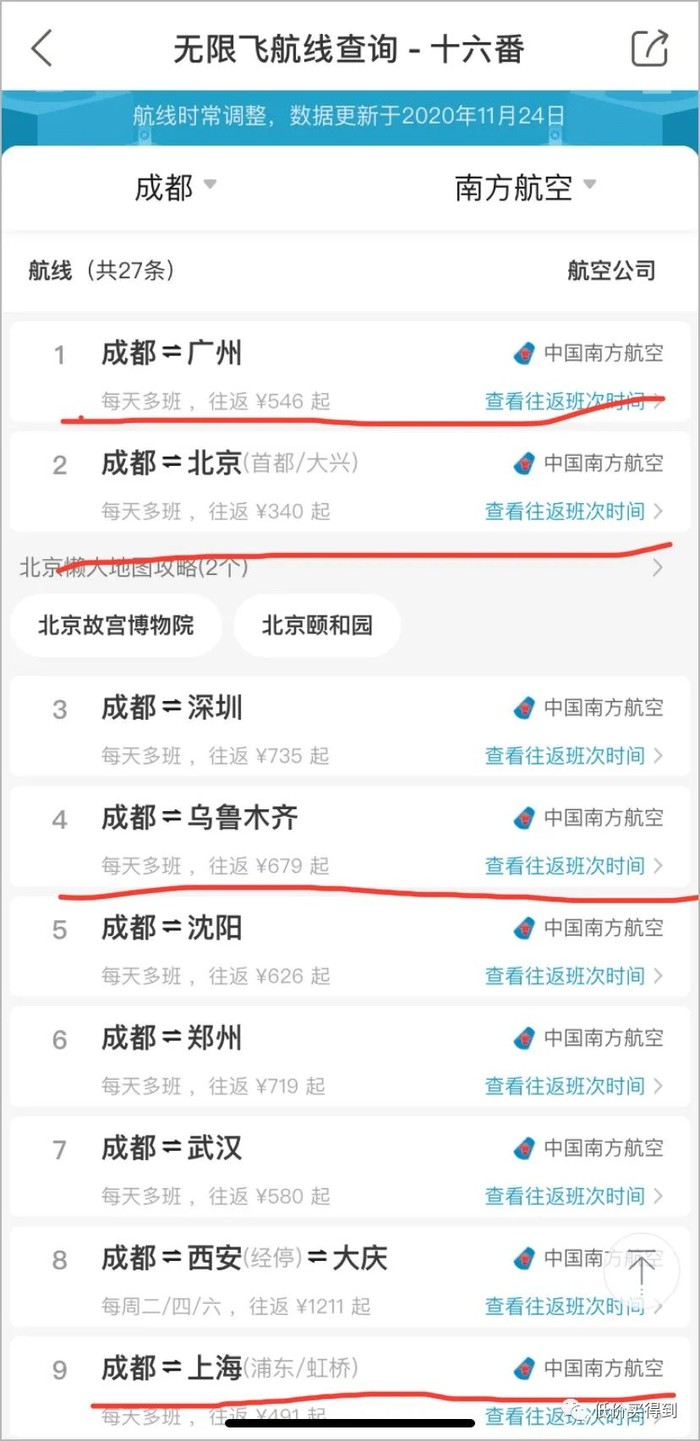Select the 北京颐和园 chip

click(317, 626)
